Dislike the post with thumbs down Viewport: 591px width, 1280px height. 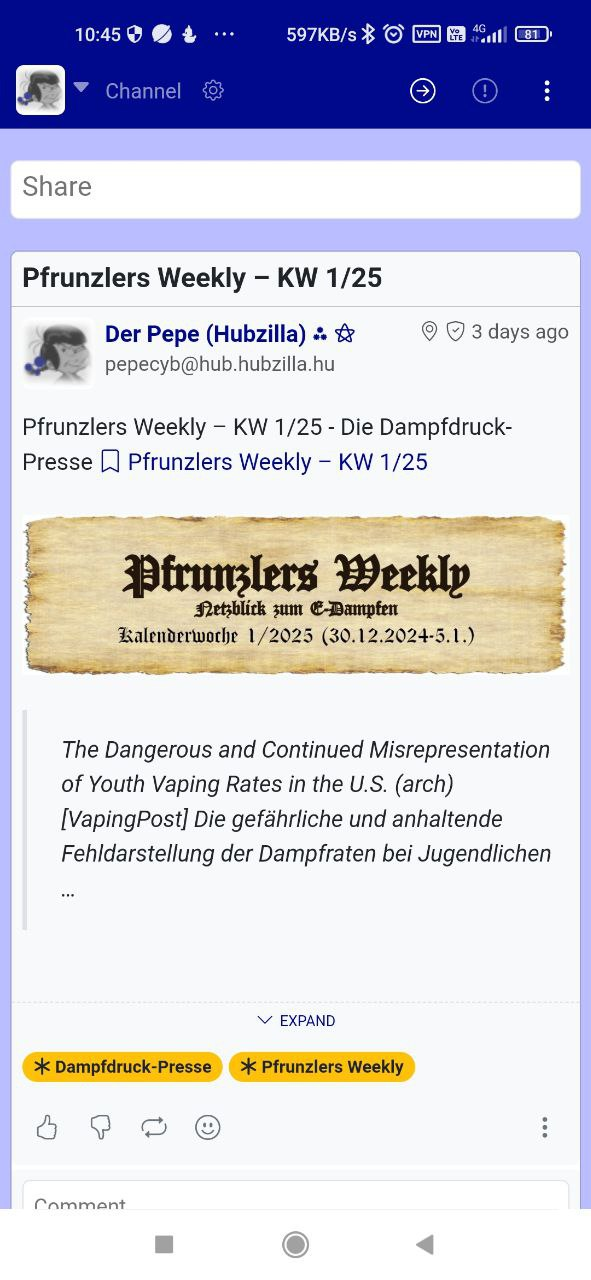[100, 1128]
